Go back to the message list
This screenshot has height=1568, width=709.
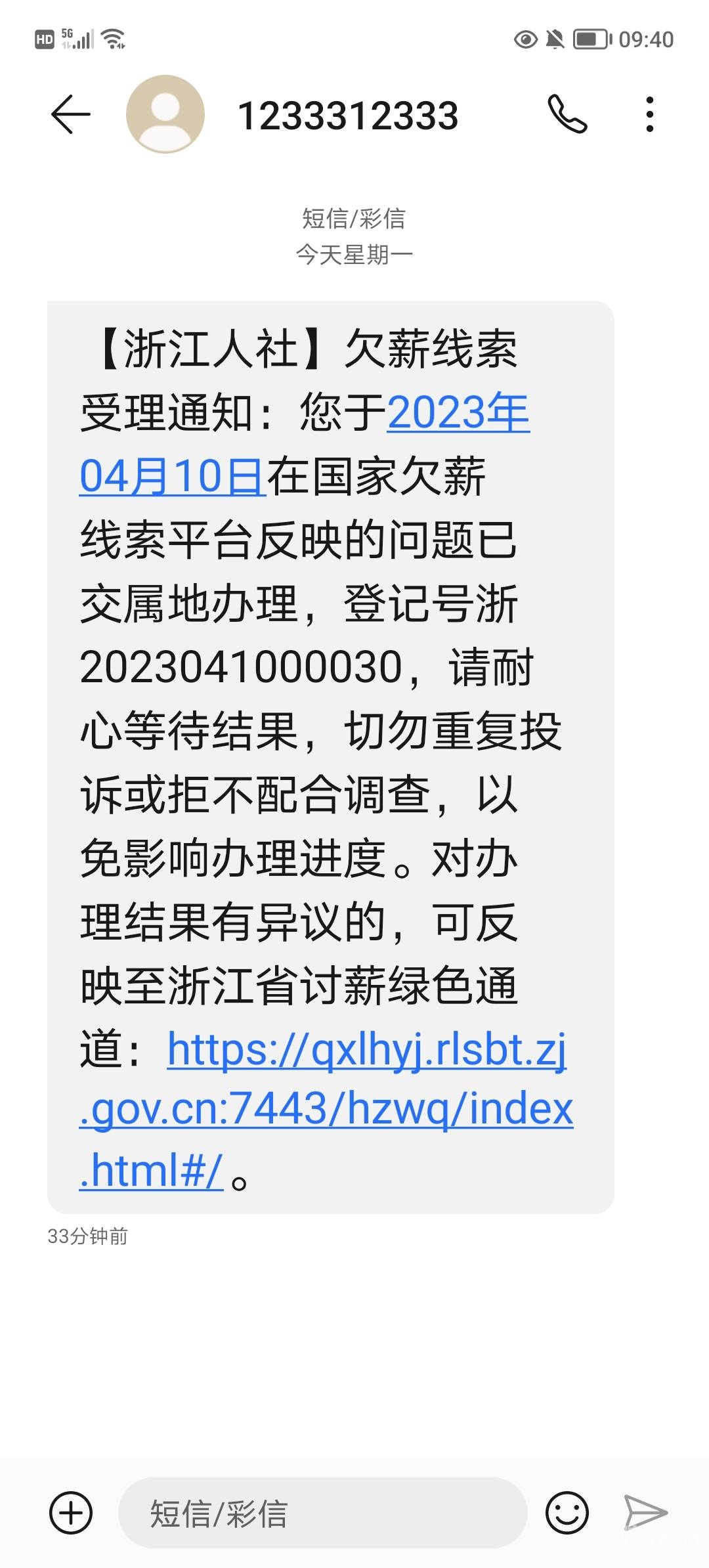click(71, 115)
